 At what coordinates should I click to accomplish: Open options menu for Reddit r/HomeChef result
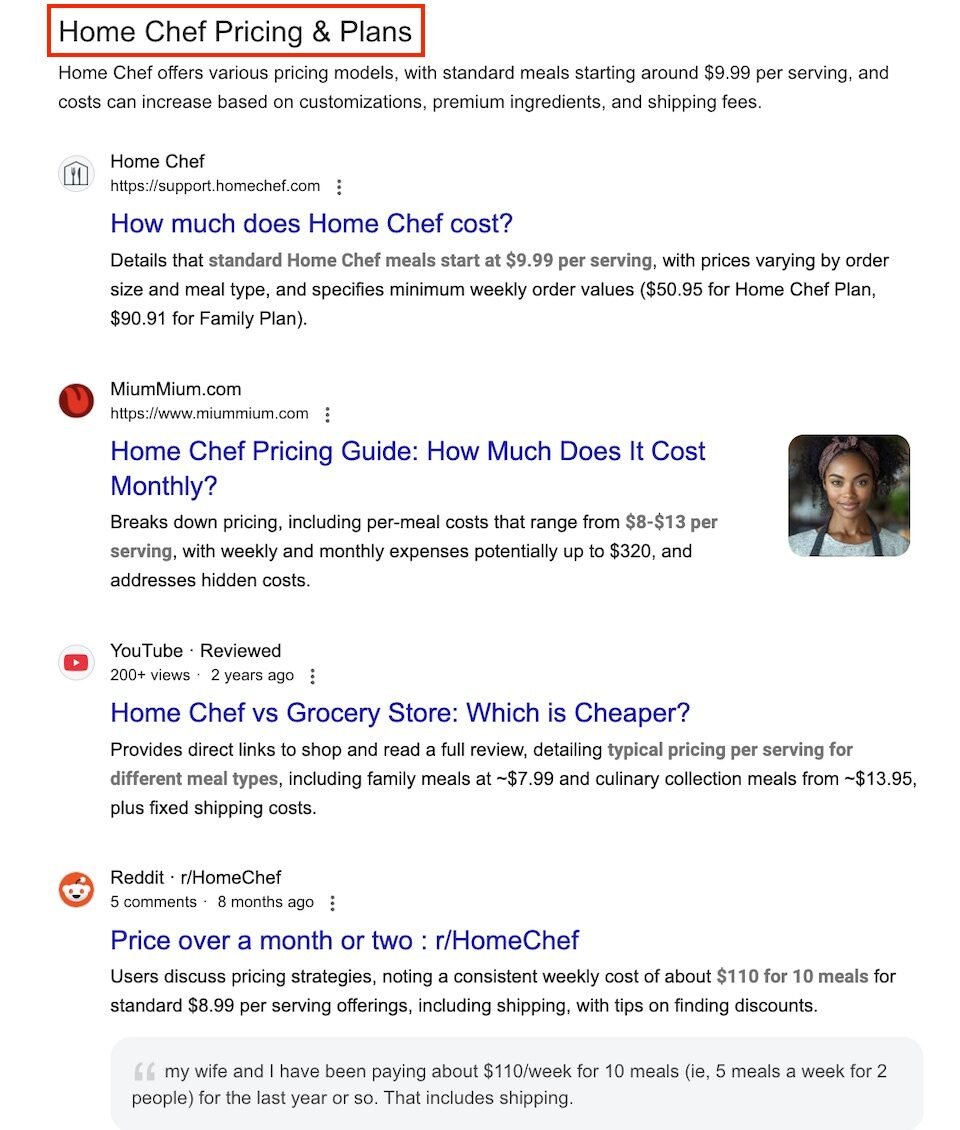[x=333, y=903]
